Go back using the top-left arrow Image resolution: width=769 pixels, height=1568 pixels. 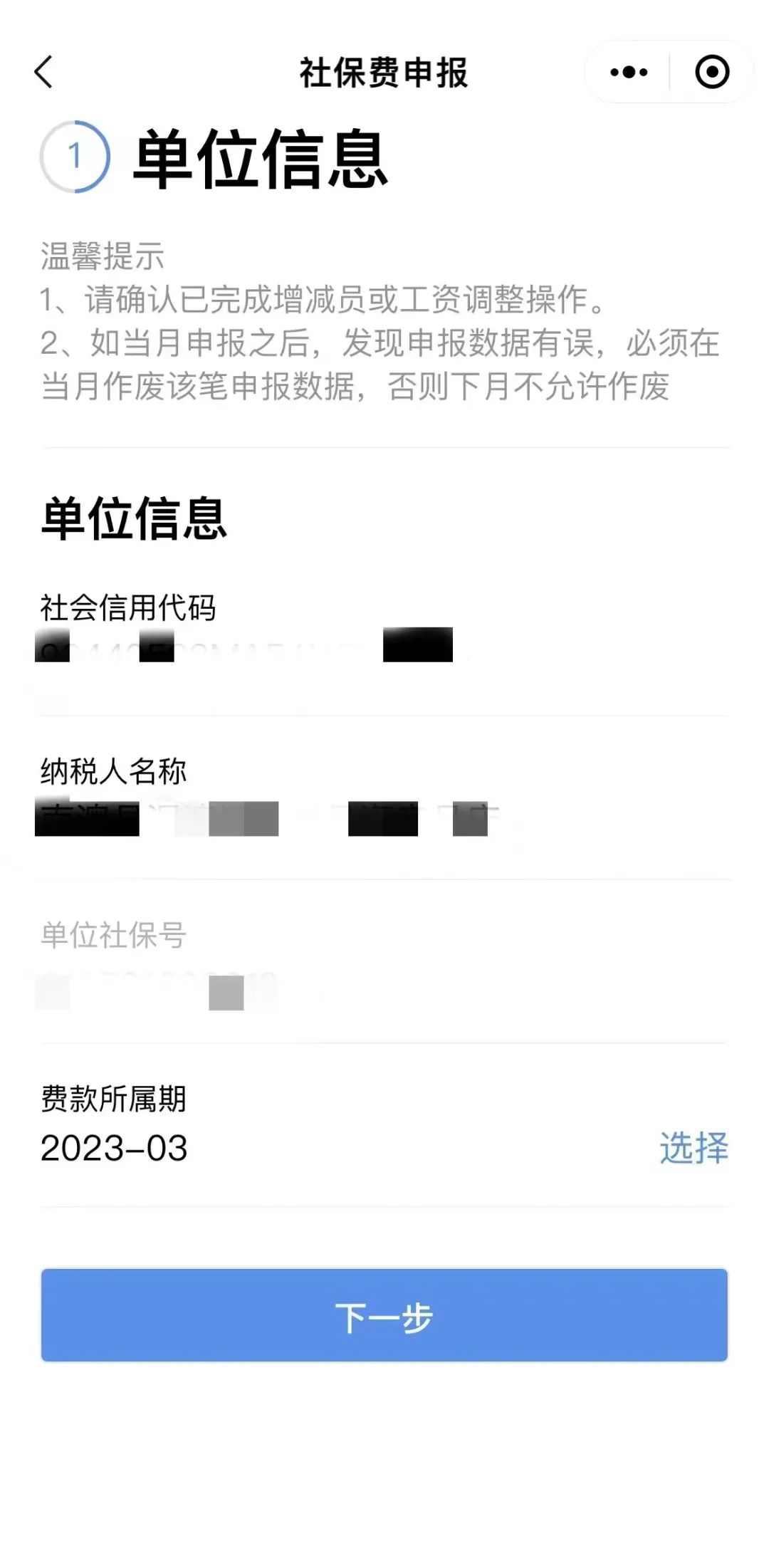(x=43, y=72)
